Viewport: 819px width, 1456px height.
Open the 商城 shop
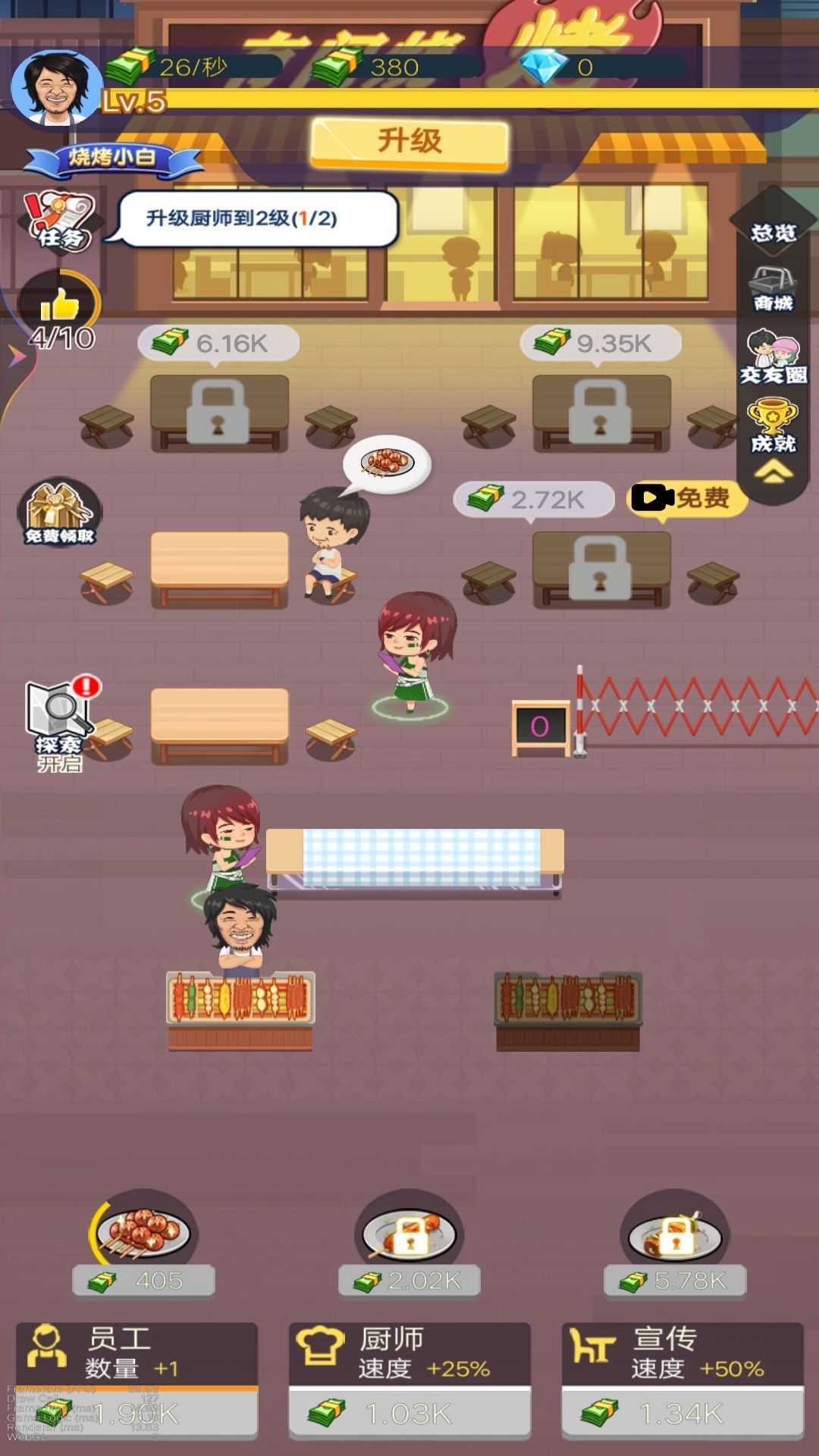pyautogui.click(x=773, y=290)
